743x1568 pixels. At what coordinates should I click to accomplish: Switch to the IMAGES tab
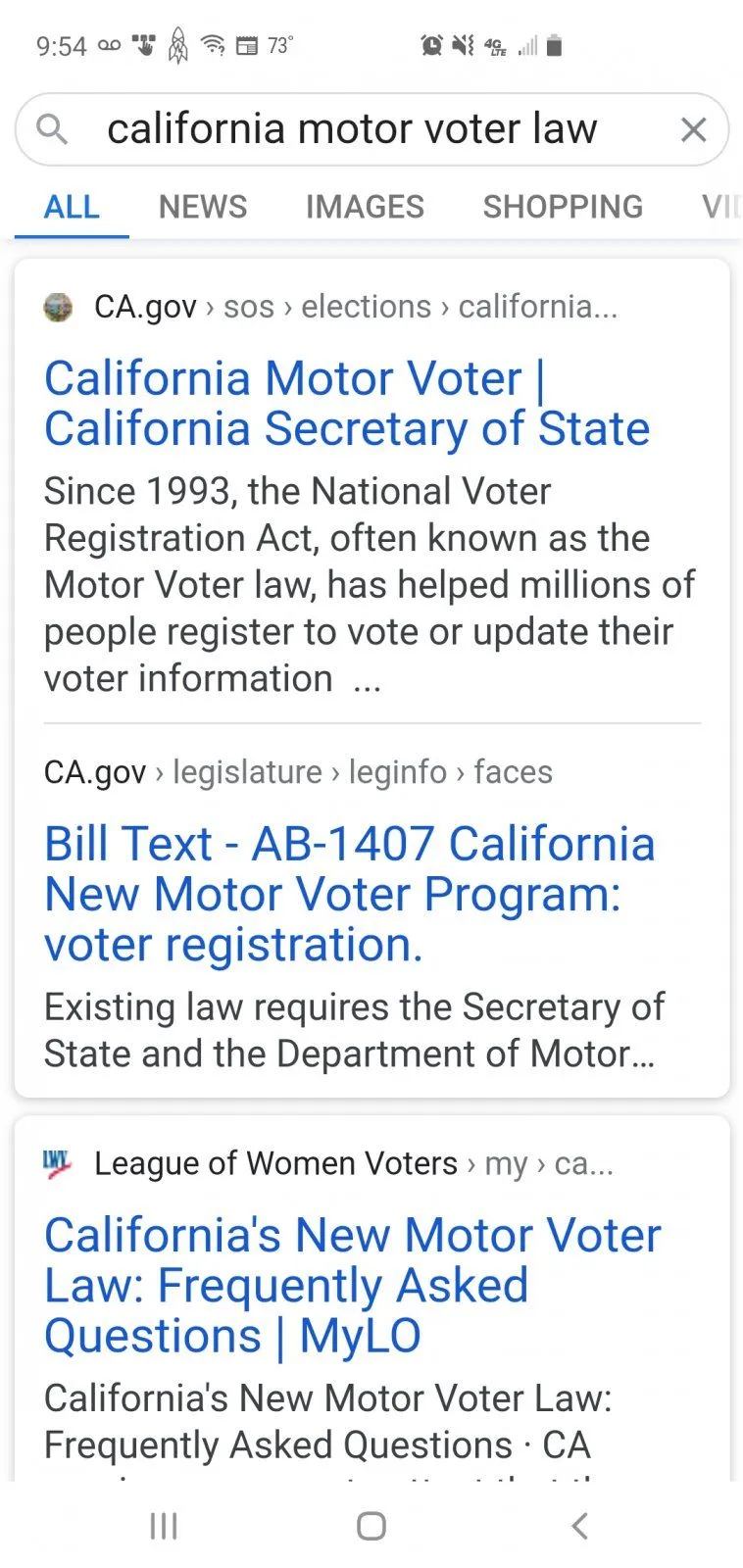click(365, 207)
